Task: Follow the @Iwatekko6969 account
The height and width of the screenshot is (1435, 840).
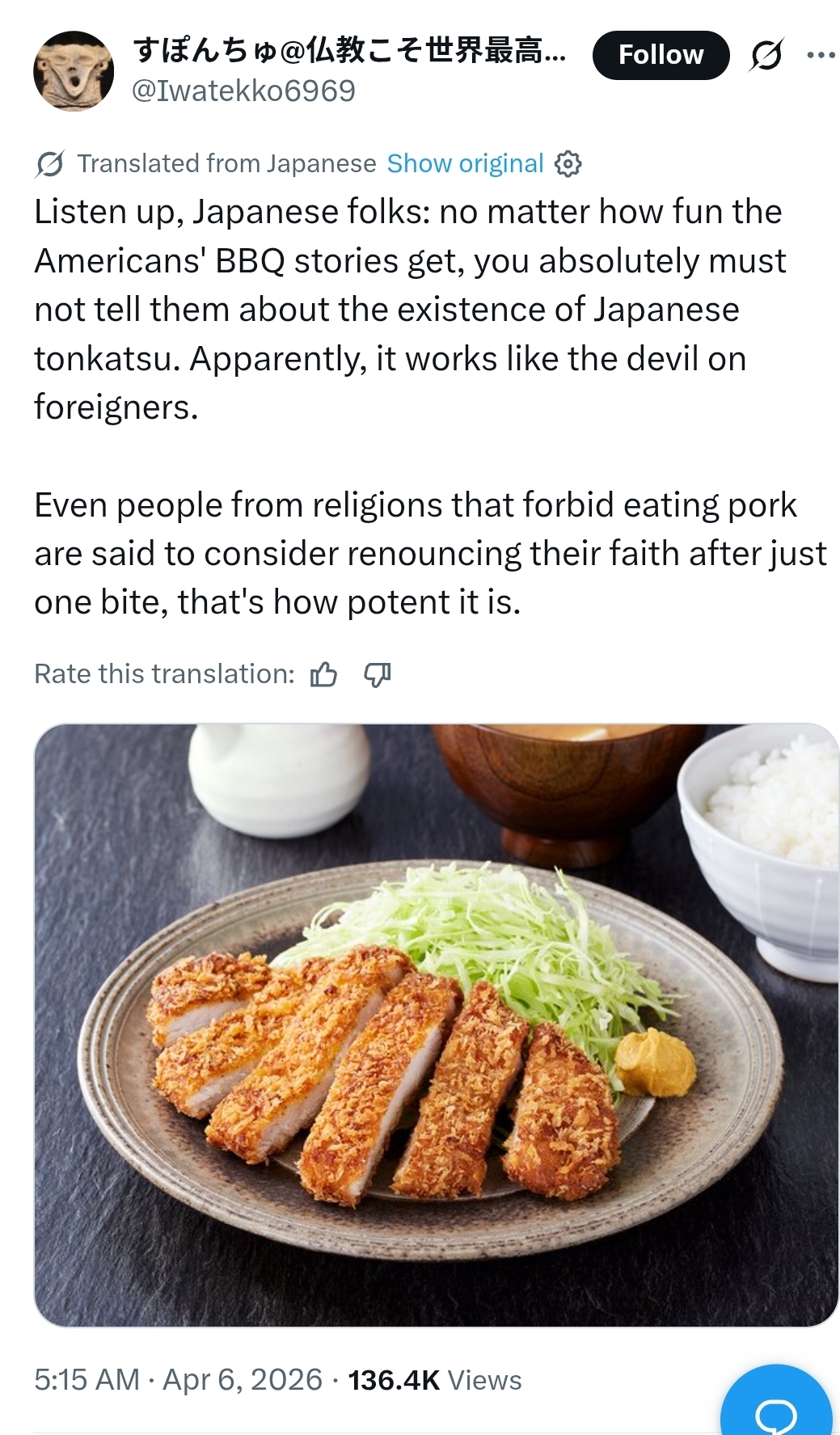Action: (x=661, y=55)
